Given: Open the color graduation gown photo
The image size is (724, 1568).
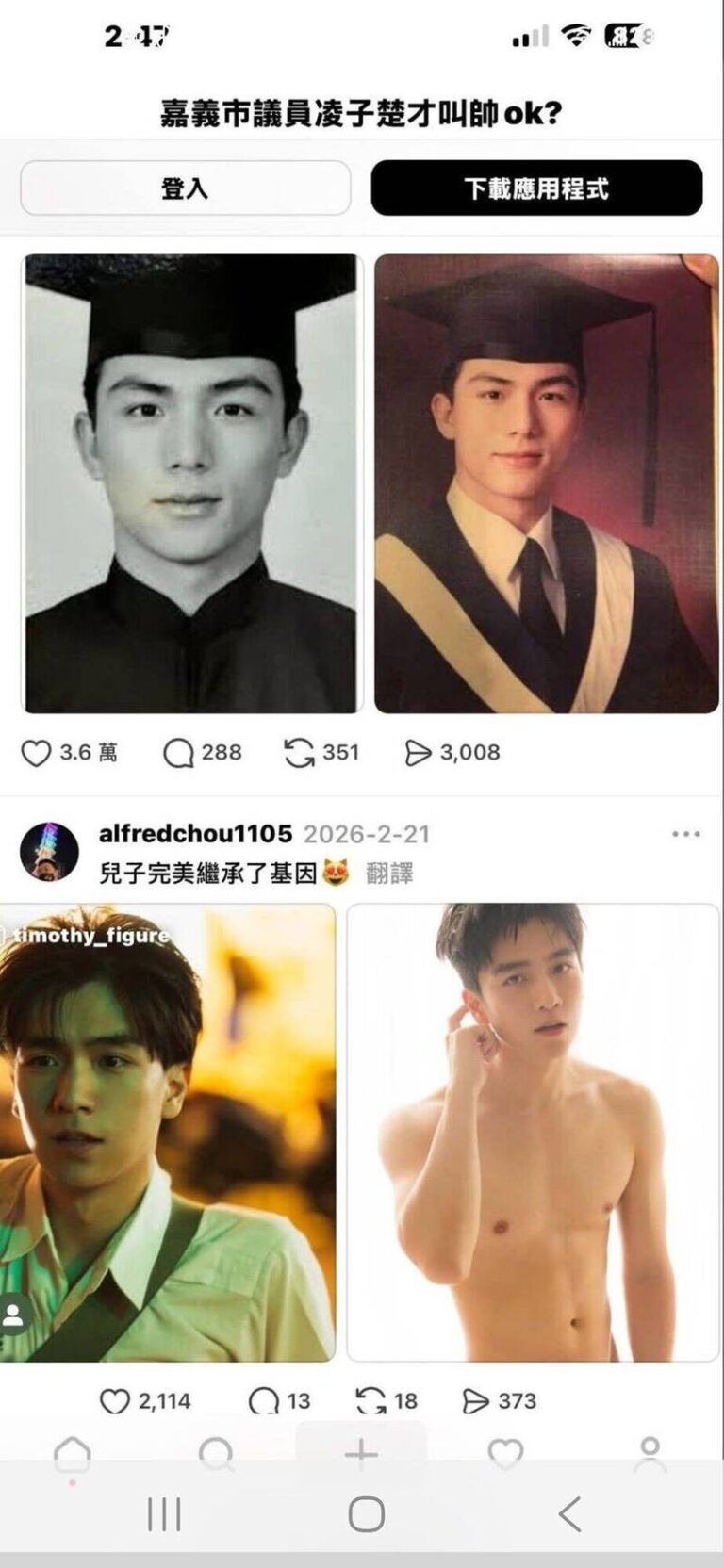Looking at the screenshot, I should [x=546, y=483].
